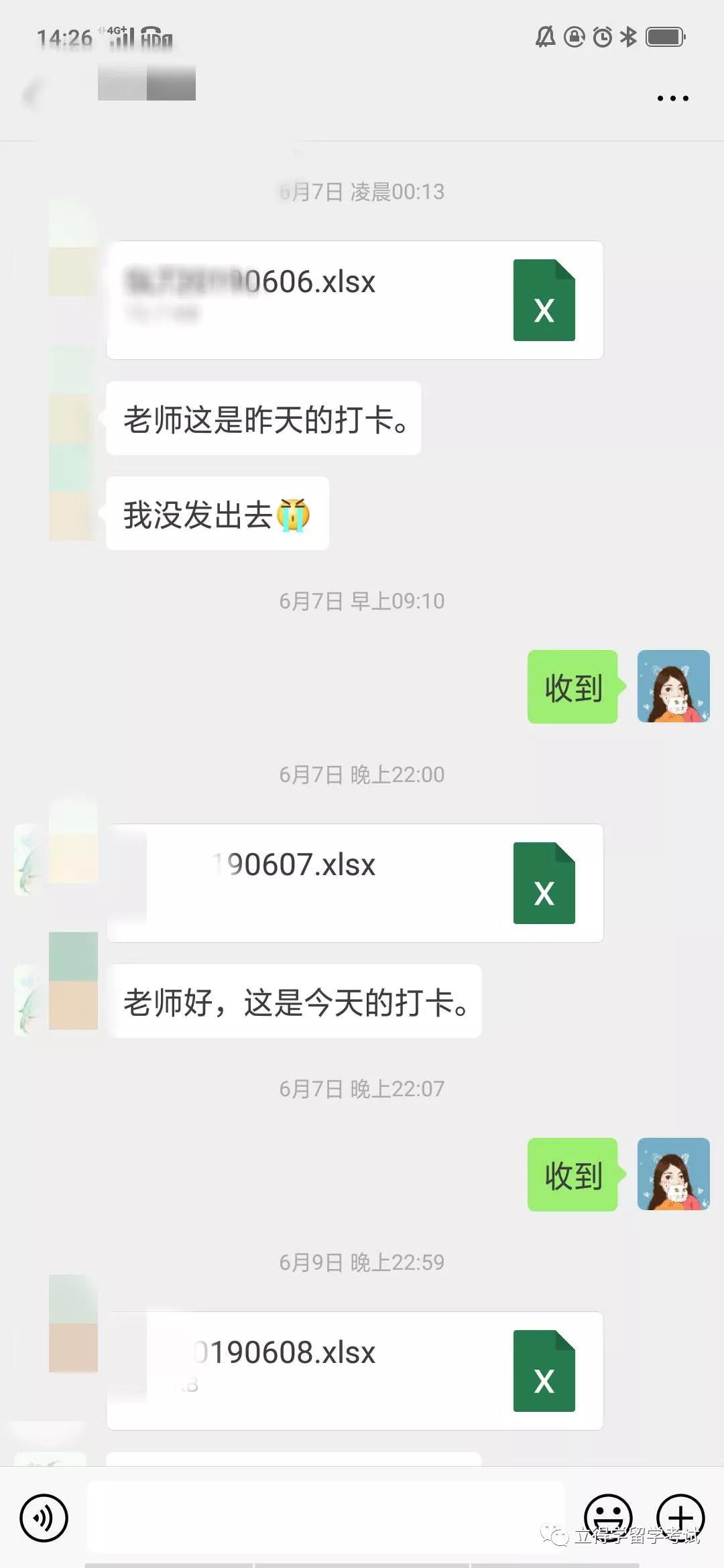Tap your own avatar next to 收到
The image size is (724, 1568).
(x=674, y=687)
